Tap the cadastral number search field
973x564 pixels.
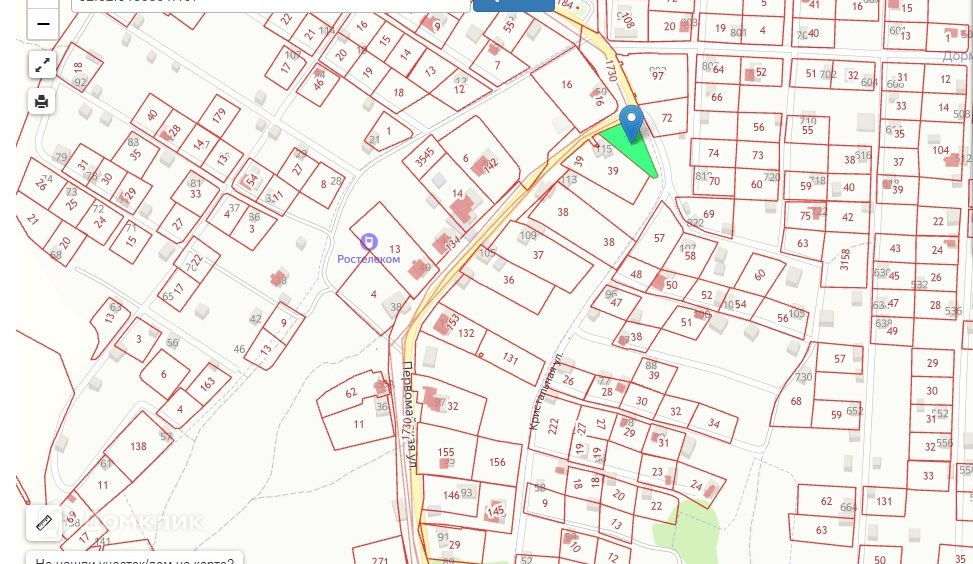coord(270,4)
